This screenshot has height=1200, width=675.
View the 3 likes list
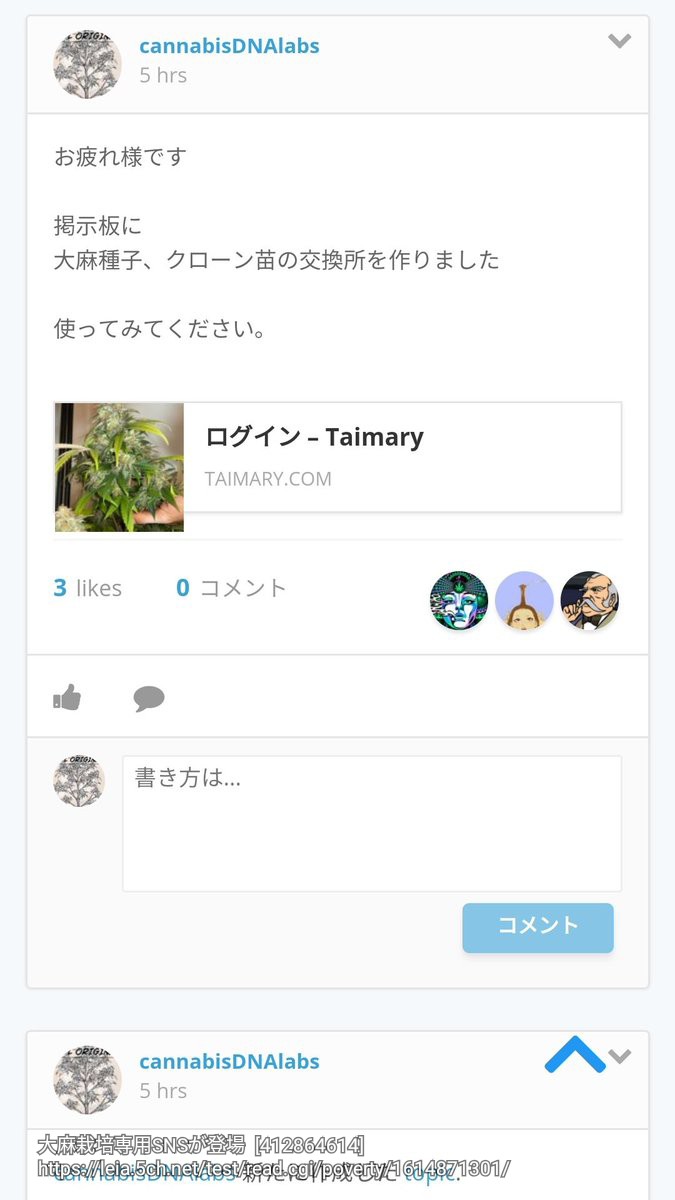(88, 588)
